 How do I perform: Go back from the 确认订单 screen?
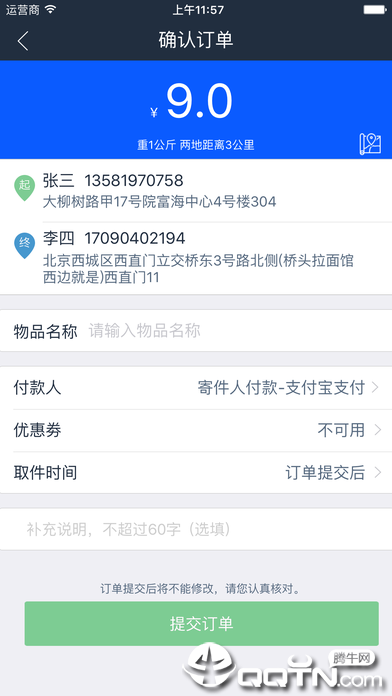[23, 41]
